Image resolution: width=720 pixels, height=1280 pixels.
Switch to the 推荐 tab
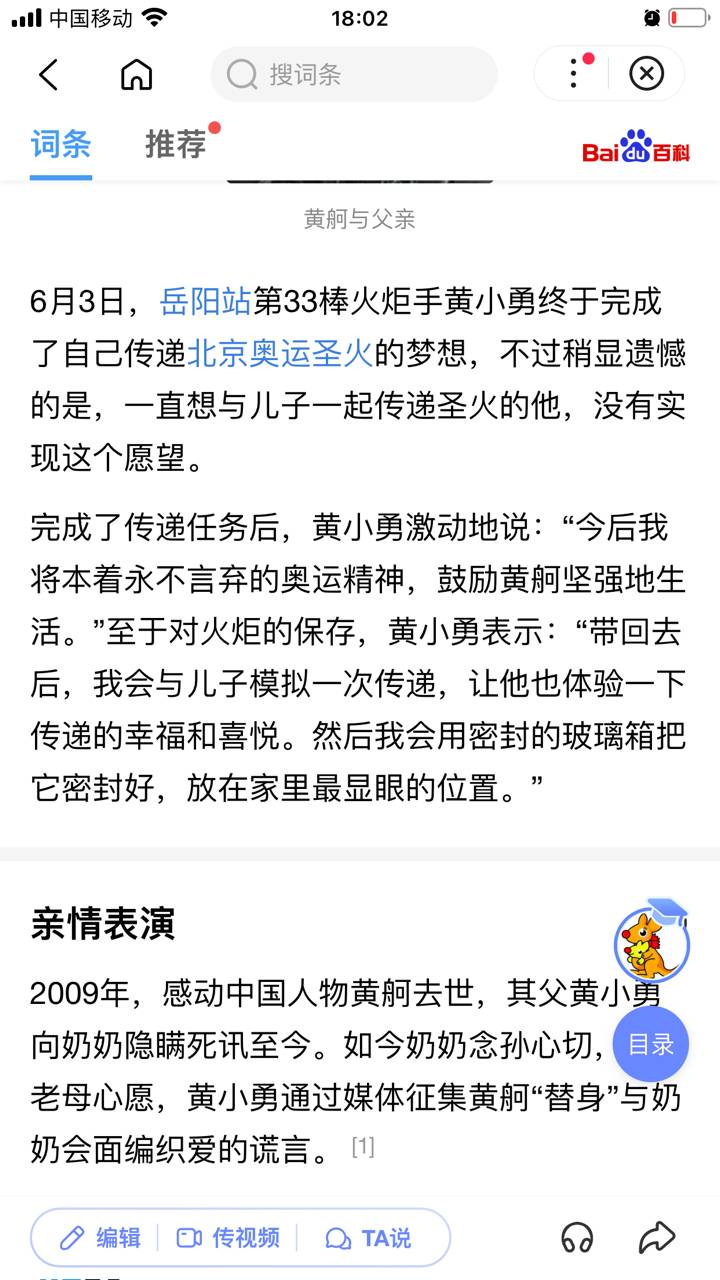tap(176, 144)
